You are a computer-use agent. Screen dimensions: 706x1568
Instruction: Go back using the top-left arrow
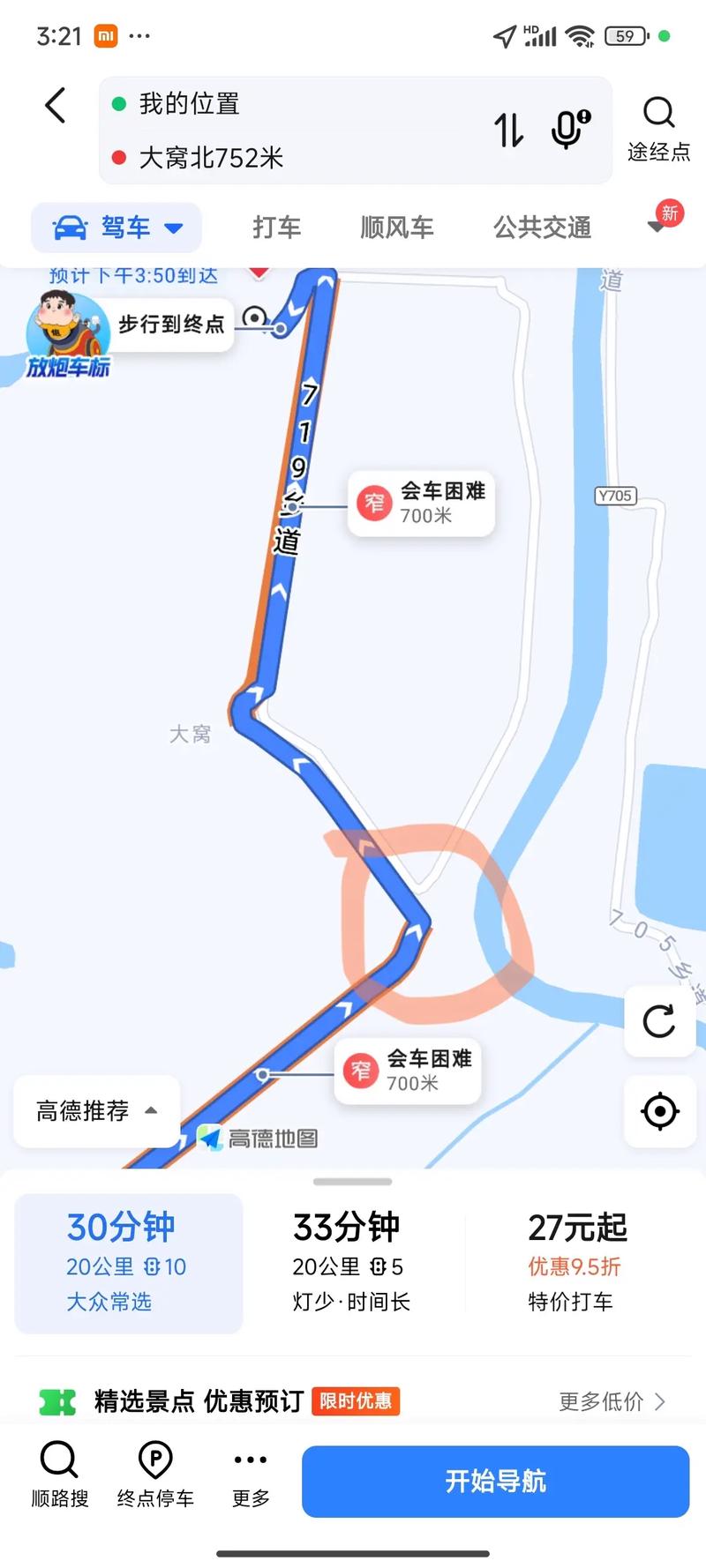(x=56, y=106)
